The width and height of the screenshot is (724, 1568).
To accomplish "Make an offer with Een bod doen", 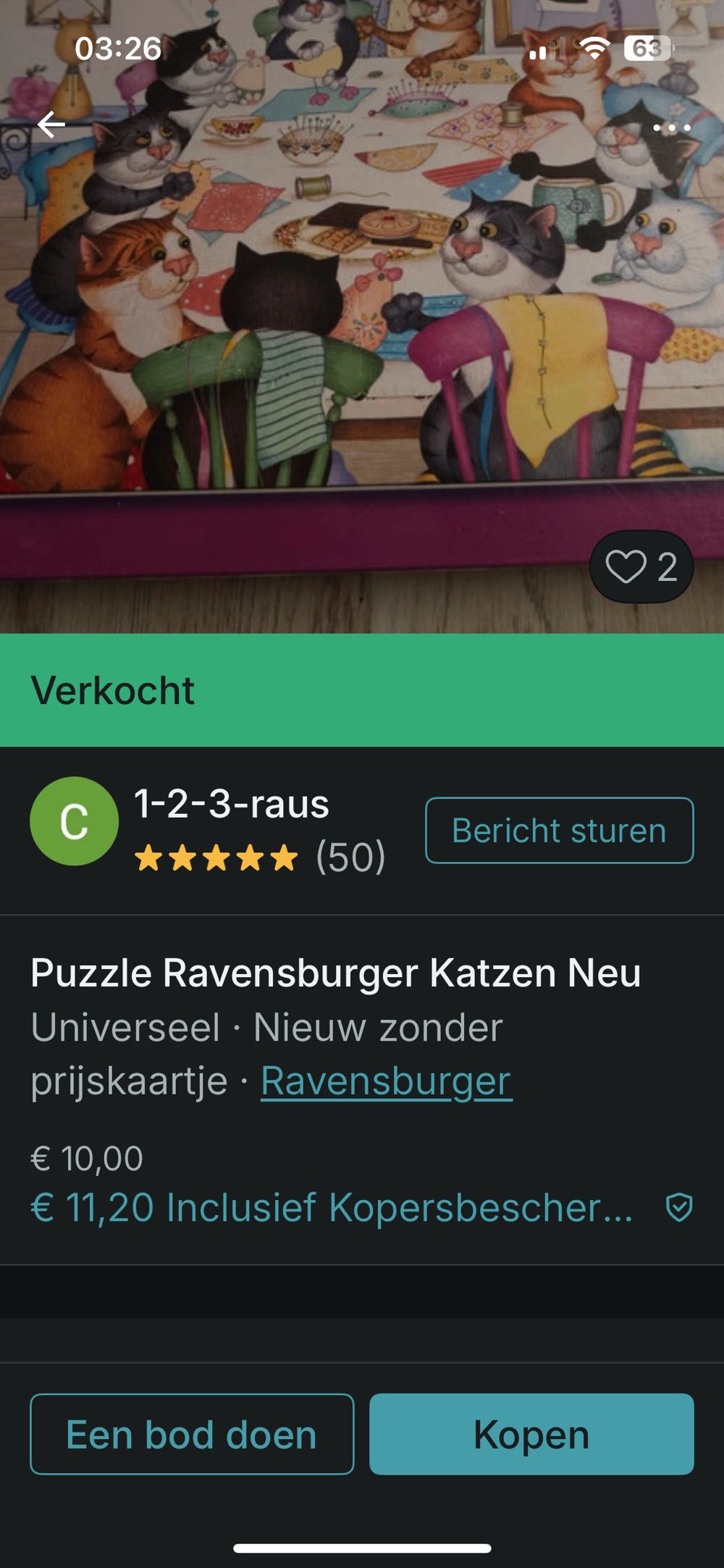I will [x=192, y=1434].
